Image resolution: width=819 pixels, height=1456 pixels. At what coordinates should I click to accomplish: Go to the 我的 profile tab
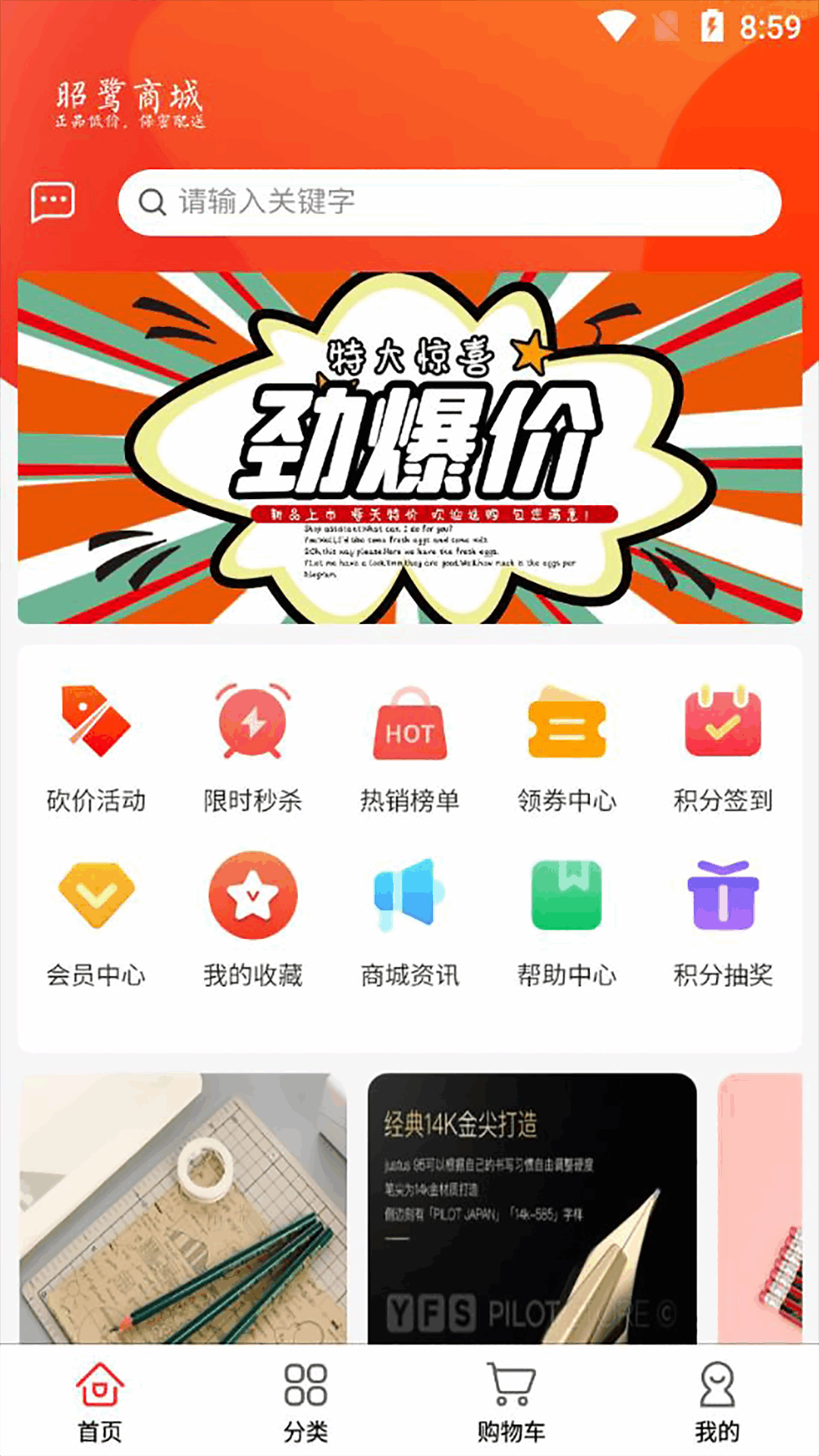click(717, 1401)
